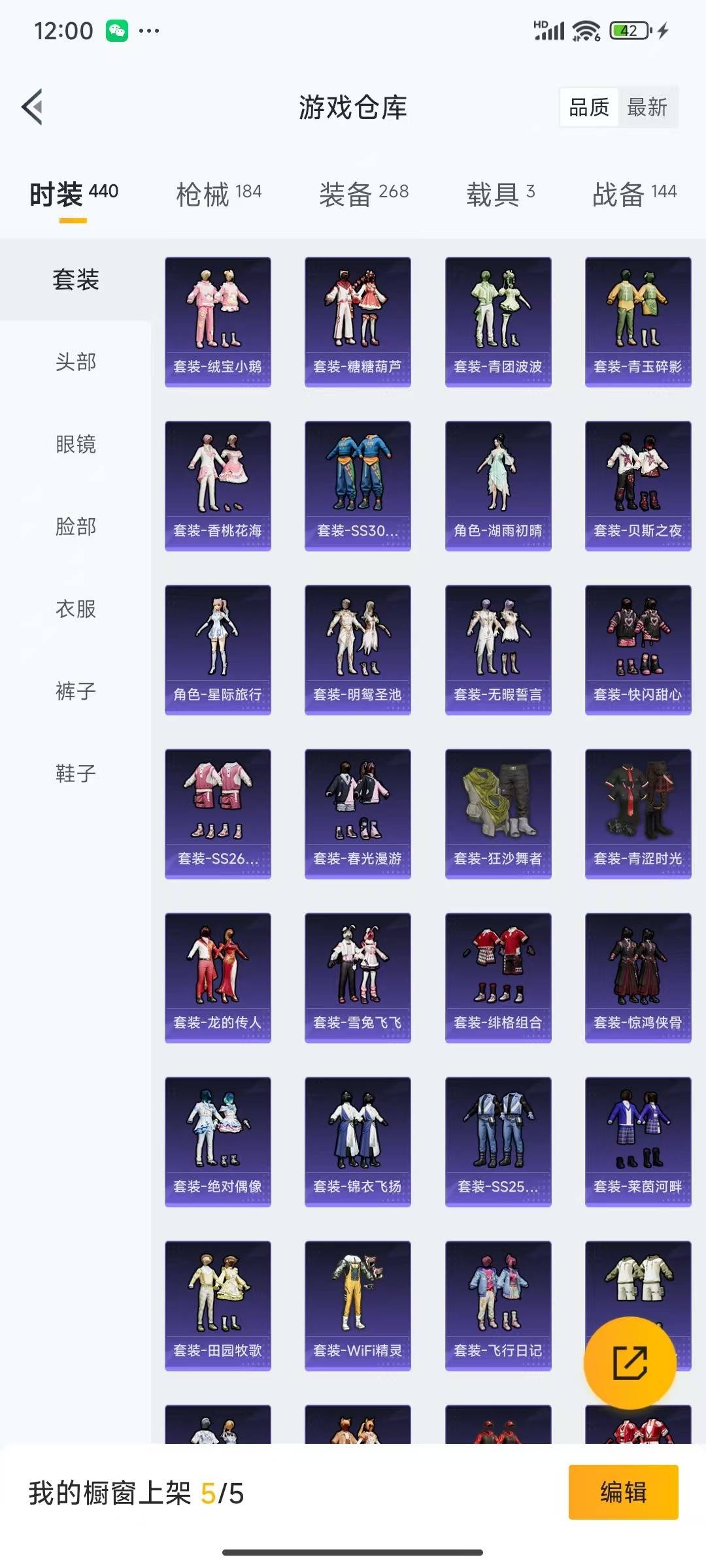View the 角色-湖雨初晴 item
This screenshot has height=1568, width=706.
click(x=498, y=485)
